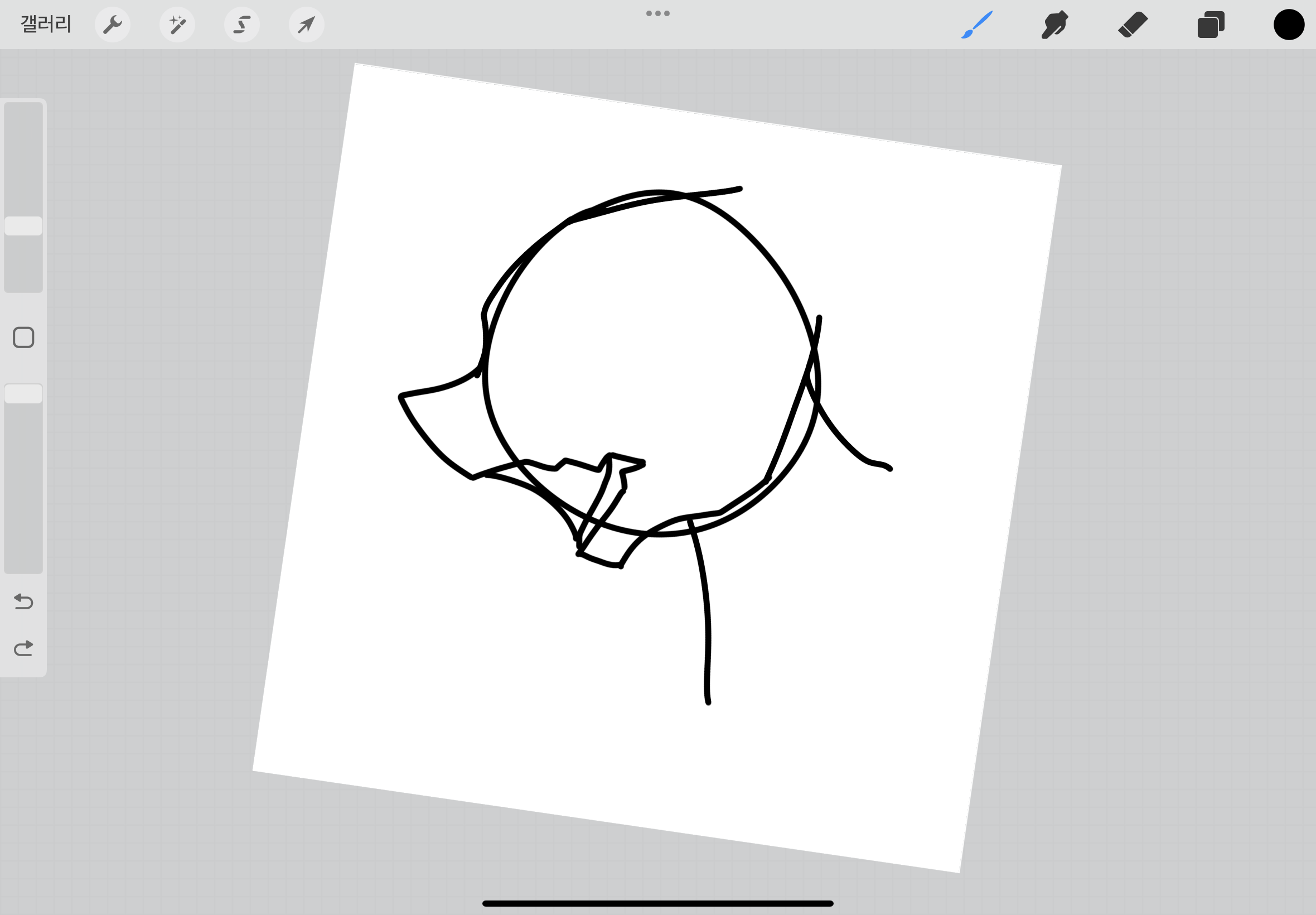Select the paintbrush tool

click(977, 25)
